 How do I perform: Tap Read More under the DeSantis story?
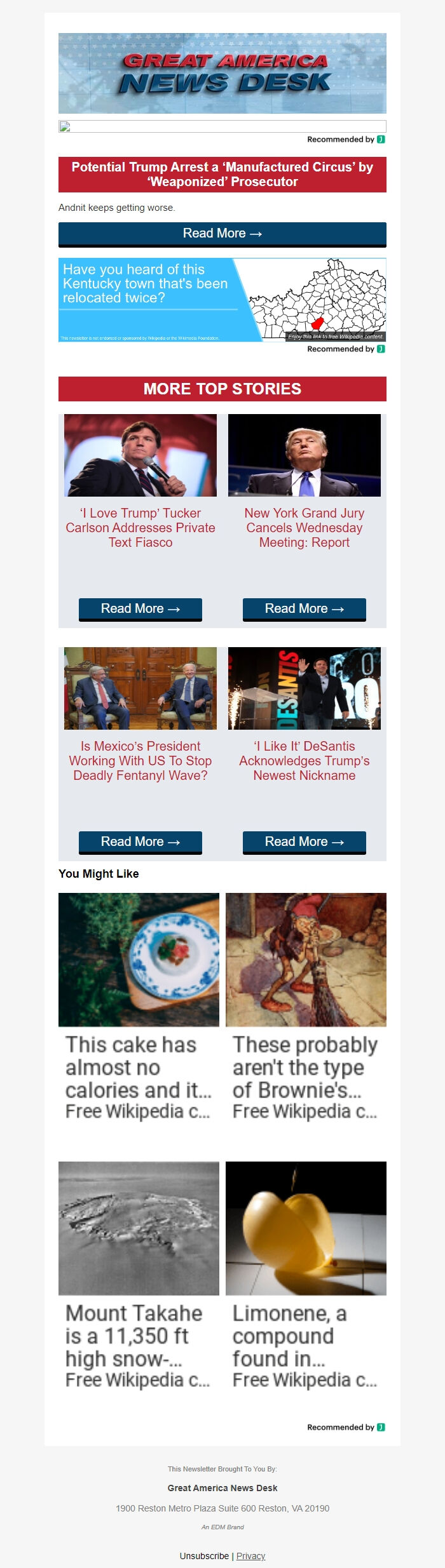[x=305, y=841]
